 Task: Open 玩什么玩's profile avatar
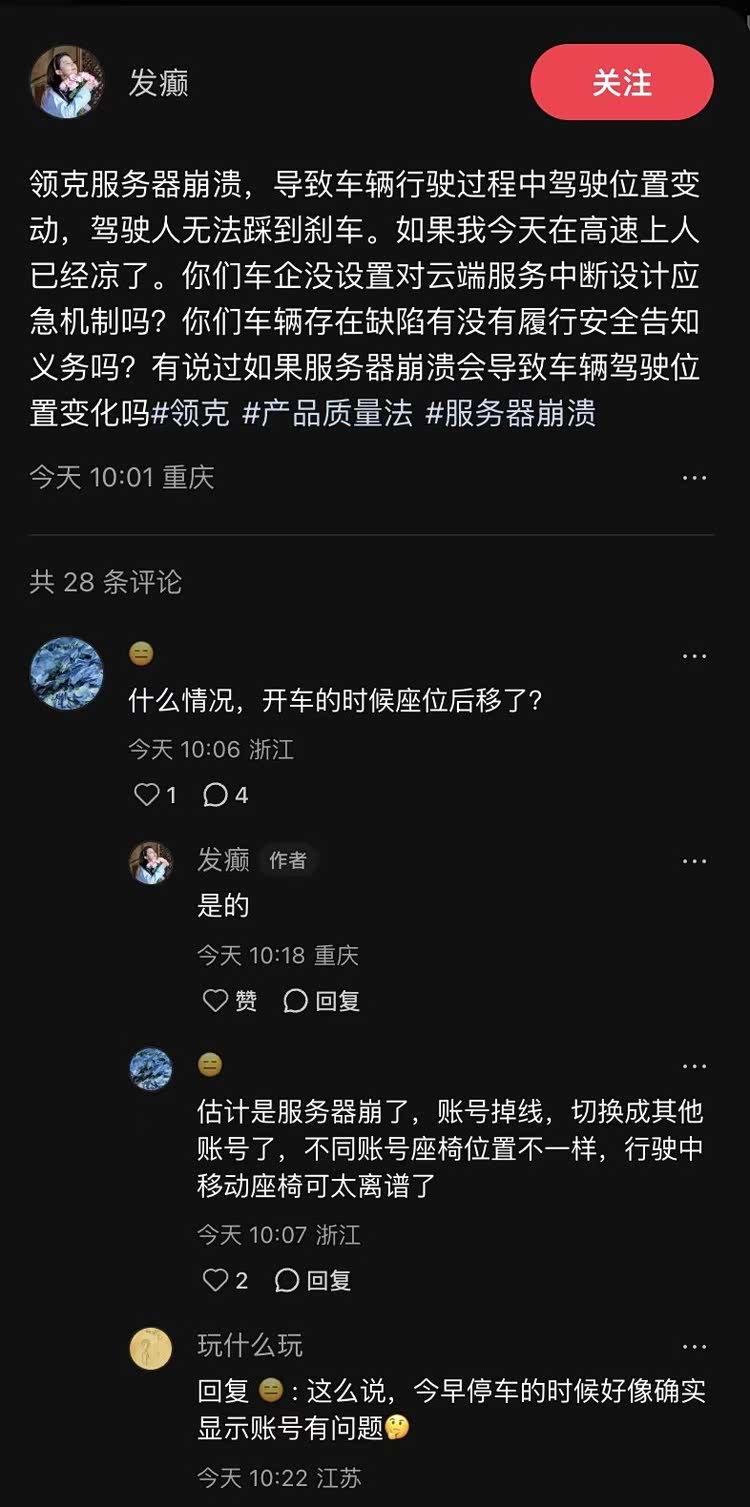(x=151, y=1349)
